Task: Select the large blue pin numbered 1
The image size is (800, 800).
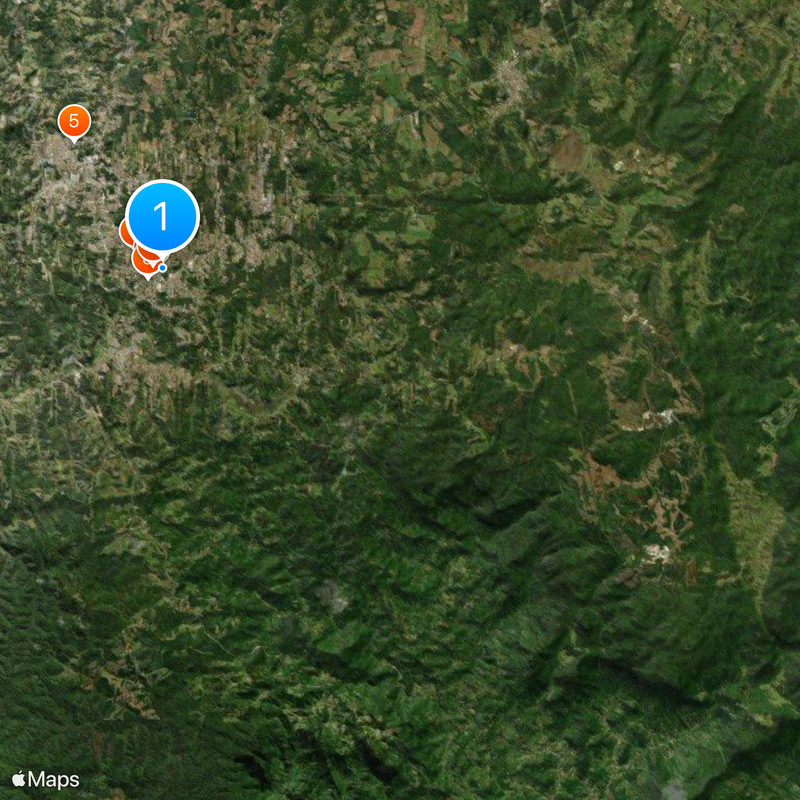Action: point(162,215)
